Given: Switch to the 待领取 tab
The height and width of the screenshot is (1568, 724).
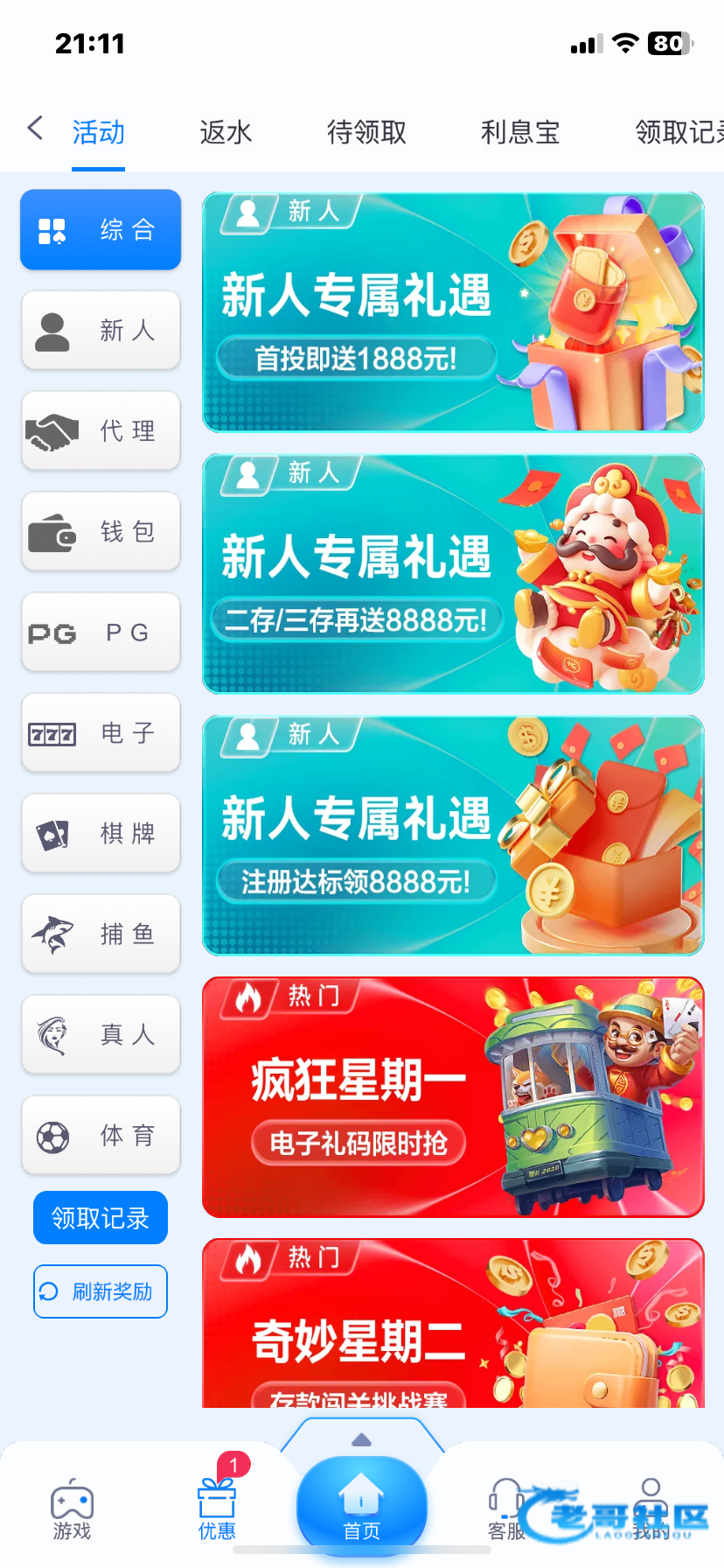Looking at the screenshot, I should pos(366,132).
